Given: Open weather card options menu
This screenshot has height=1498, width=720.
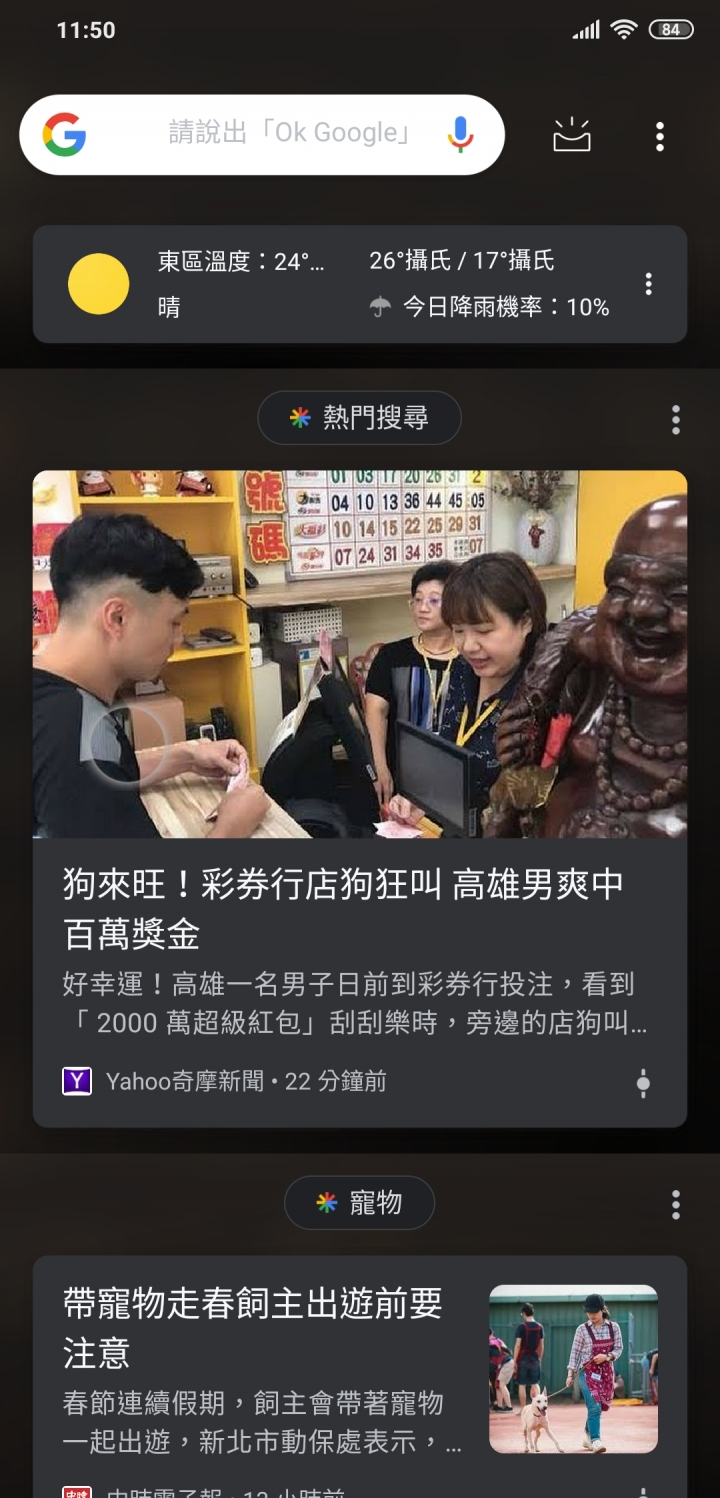Looking at the screenshot, I should 648,284.
